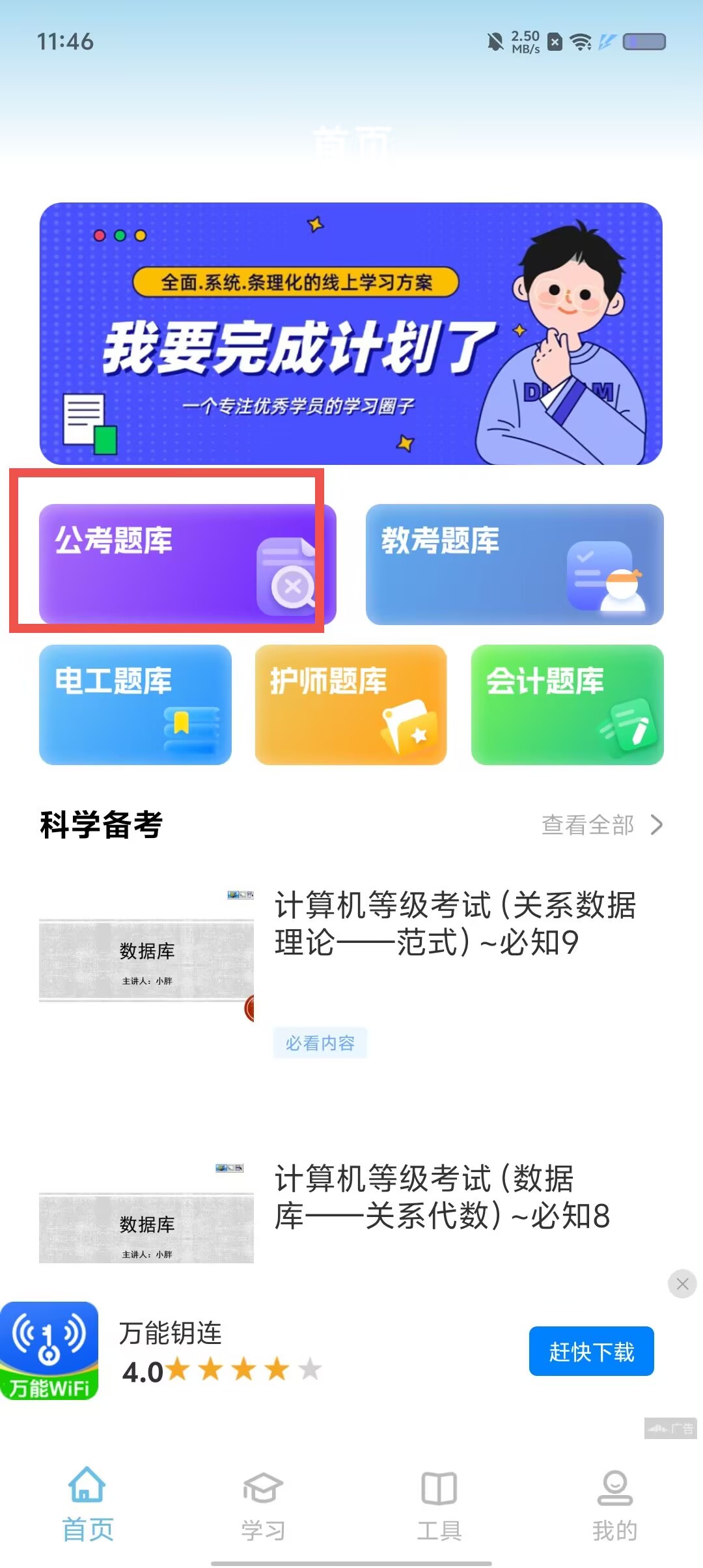Dismiss the 万能钥连 ad banner
Viewport: 703px width, 1568px height.
pyautogui.click(x=682, y=1283)
